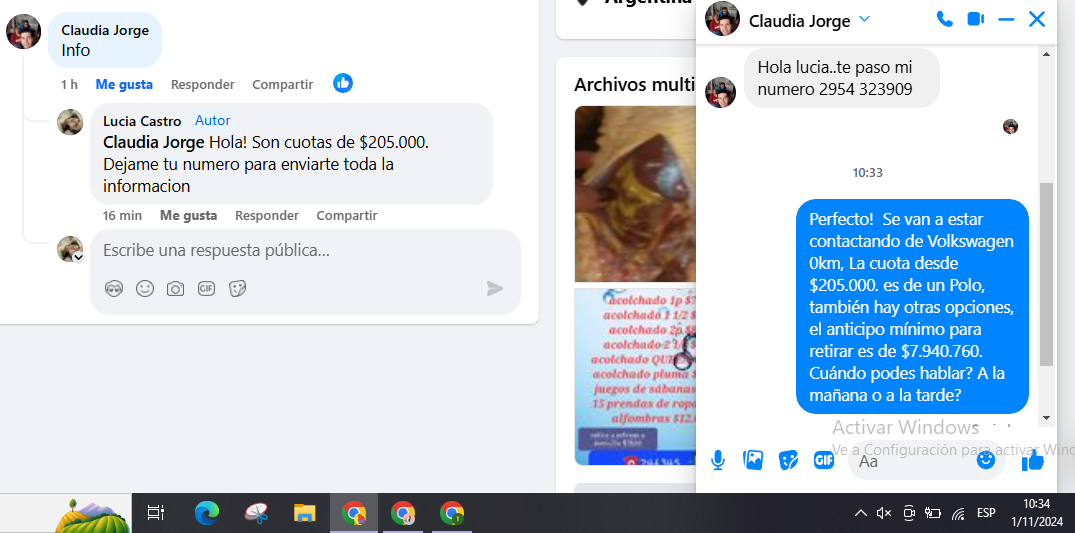This screenshot has width=1075, height=533.
Task: Reply to Claudia Jorge's Info comment
Action: click(x=202, y=85)
